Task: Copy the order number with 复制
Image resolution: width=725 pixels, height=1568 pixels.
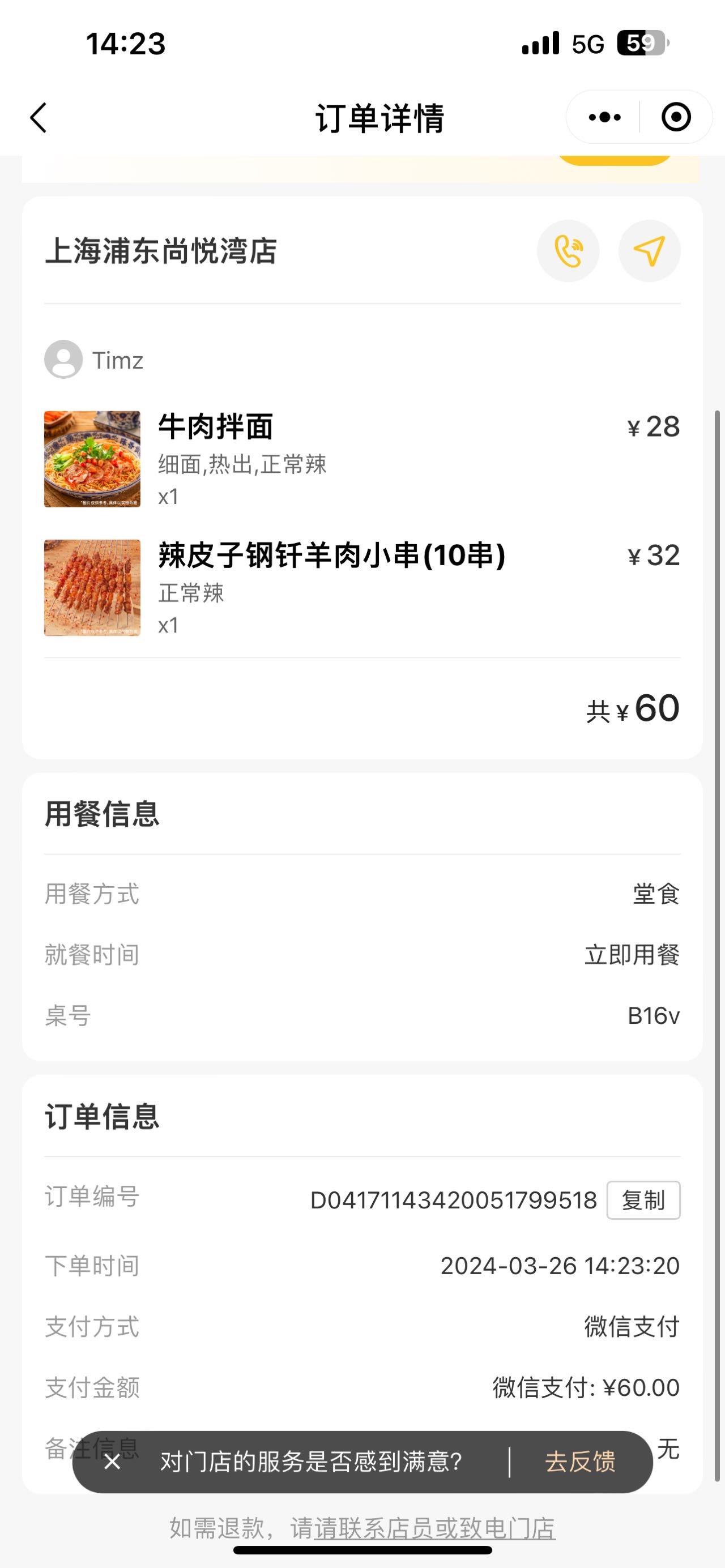Action: (643, 1200)
